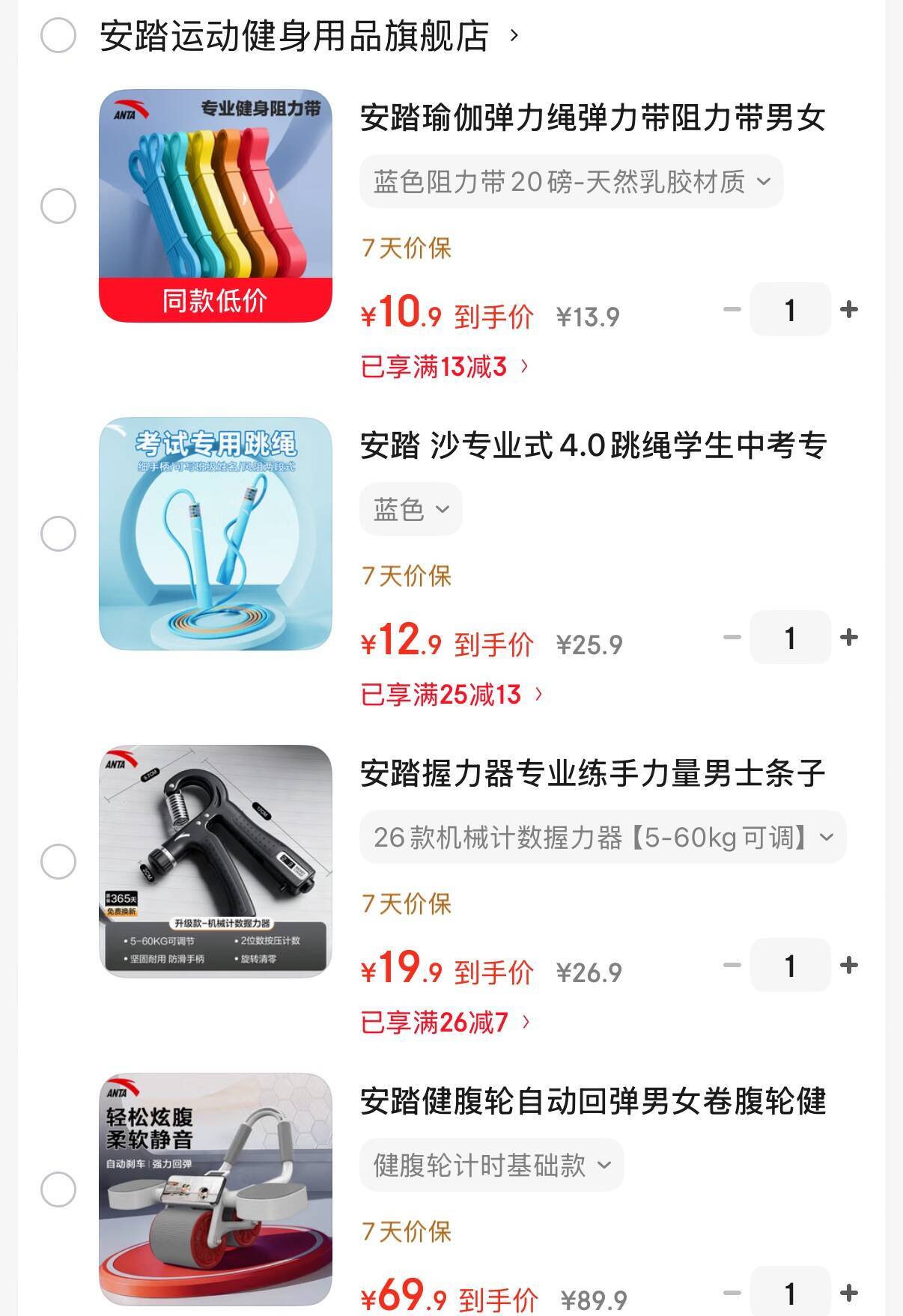Viewport: 903px width, 1316px height.
Task: Select all items from 安踏运动健身用品旗舰店
Action: point(58,35)
